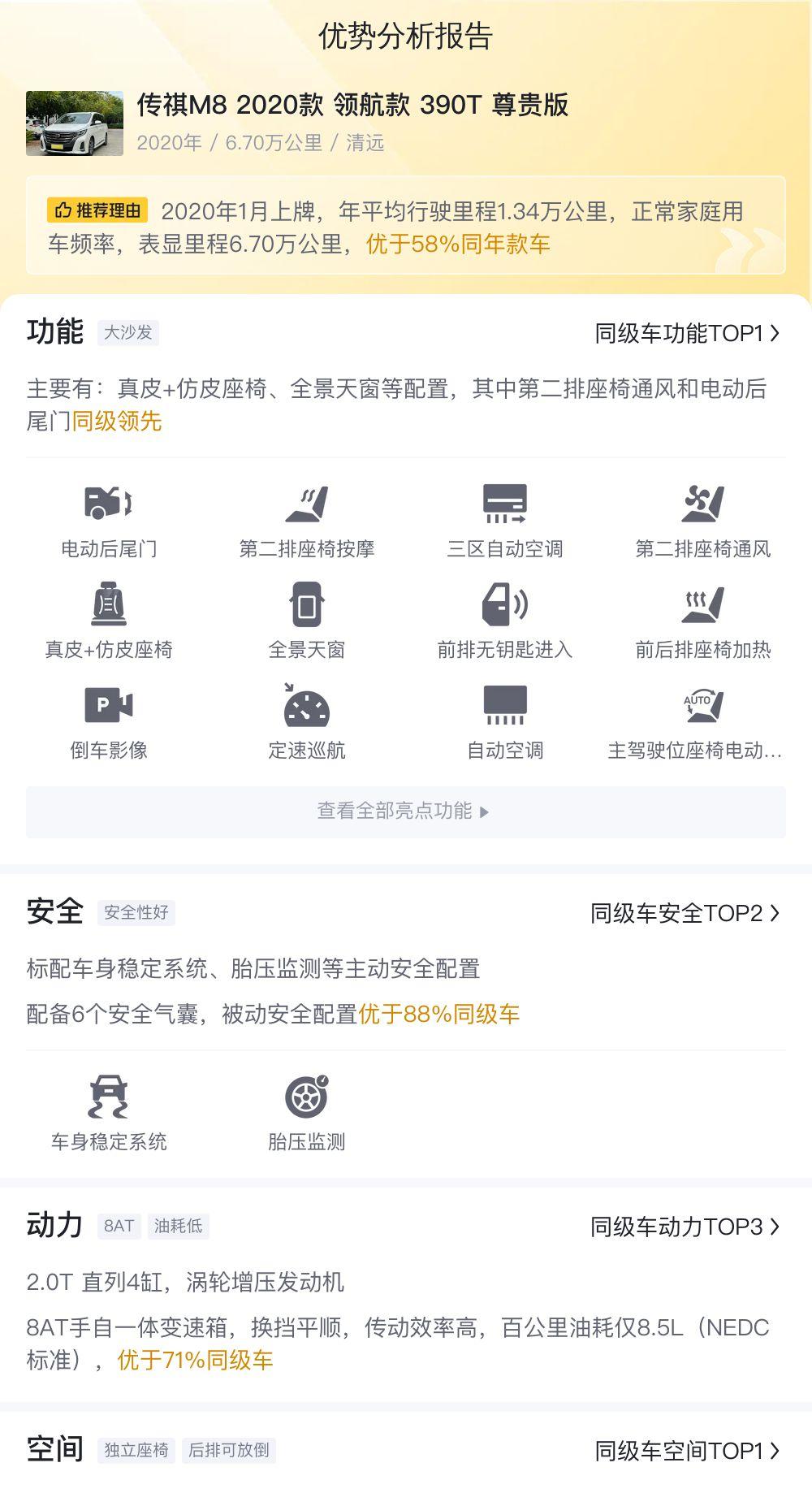Open 同级车空间TOP1 ranking link

coord(688,1451)
